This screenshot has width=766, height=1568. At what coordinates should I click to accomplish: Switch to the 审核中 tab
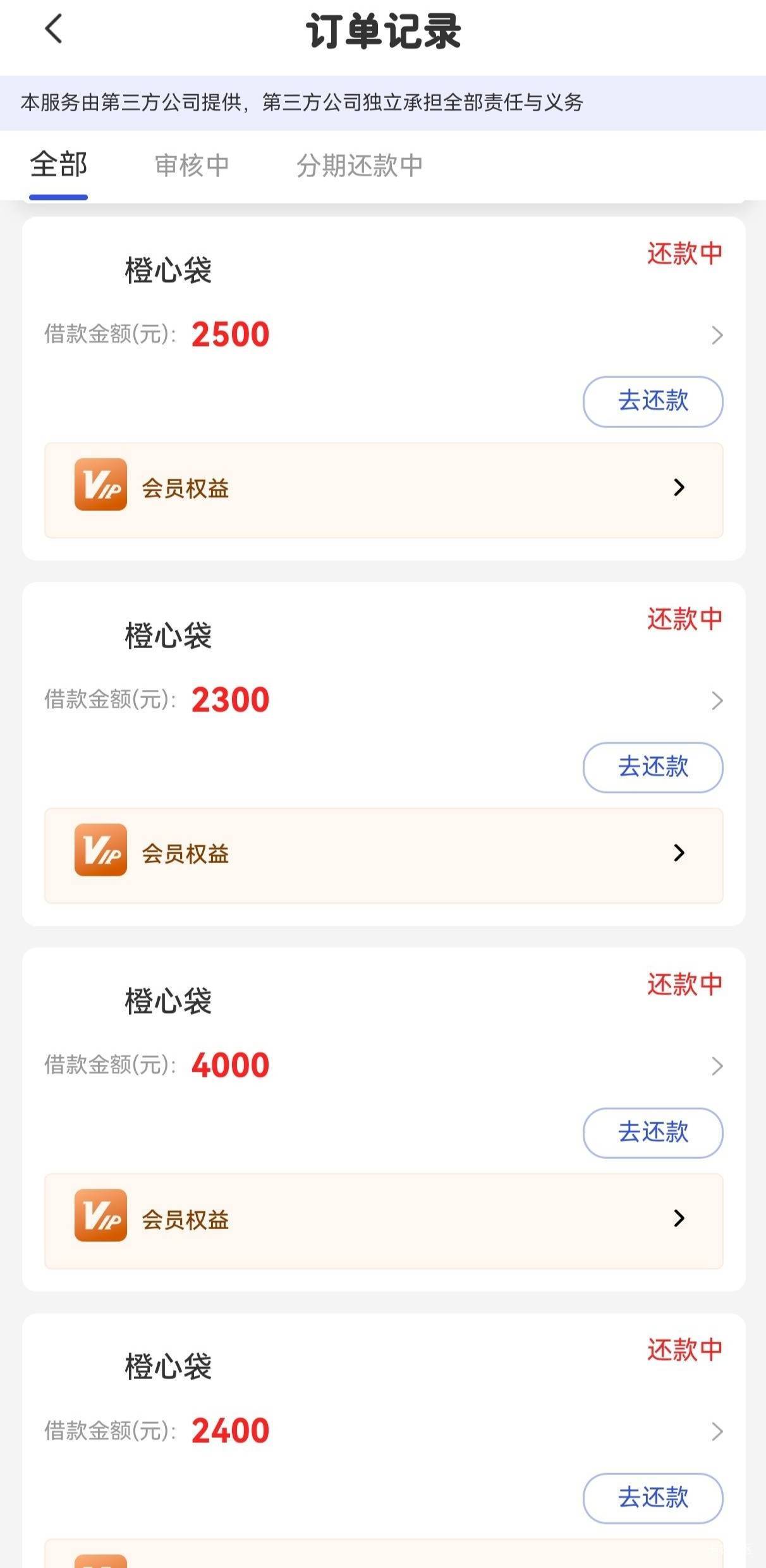[x=191, y=166]
